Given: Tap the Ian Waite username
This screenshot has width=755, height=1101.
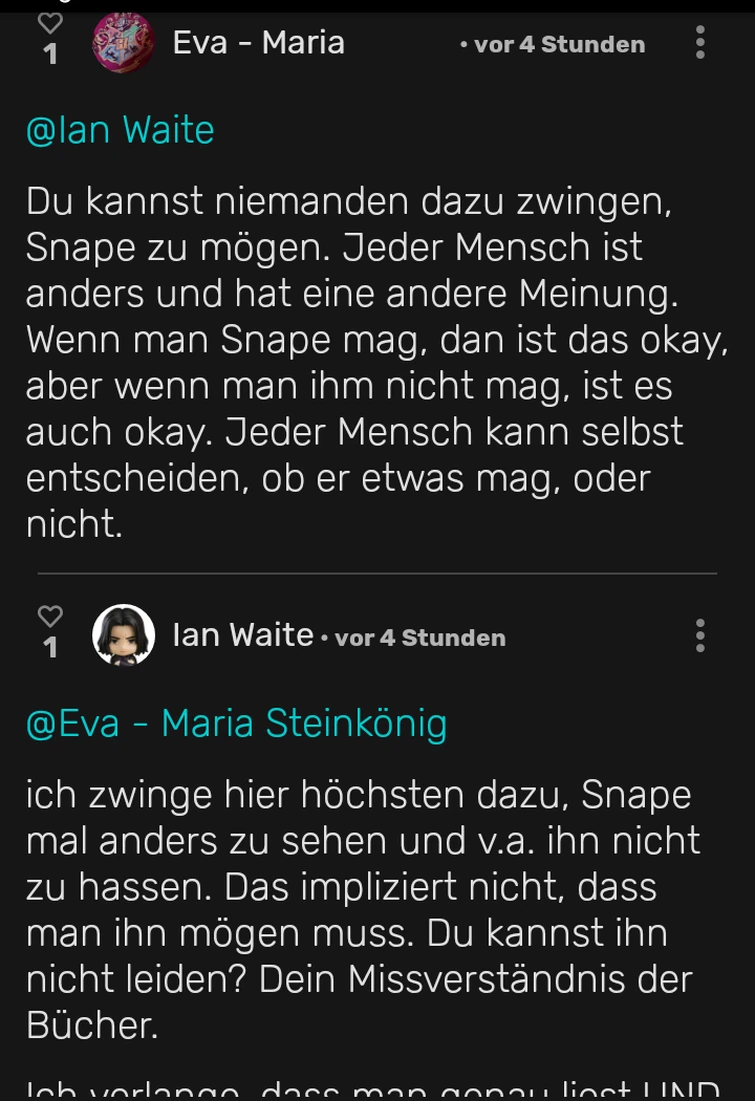Looking at the screenshot, I should point(243,635).
